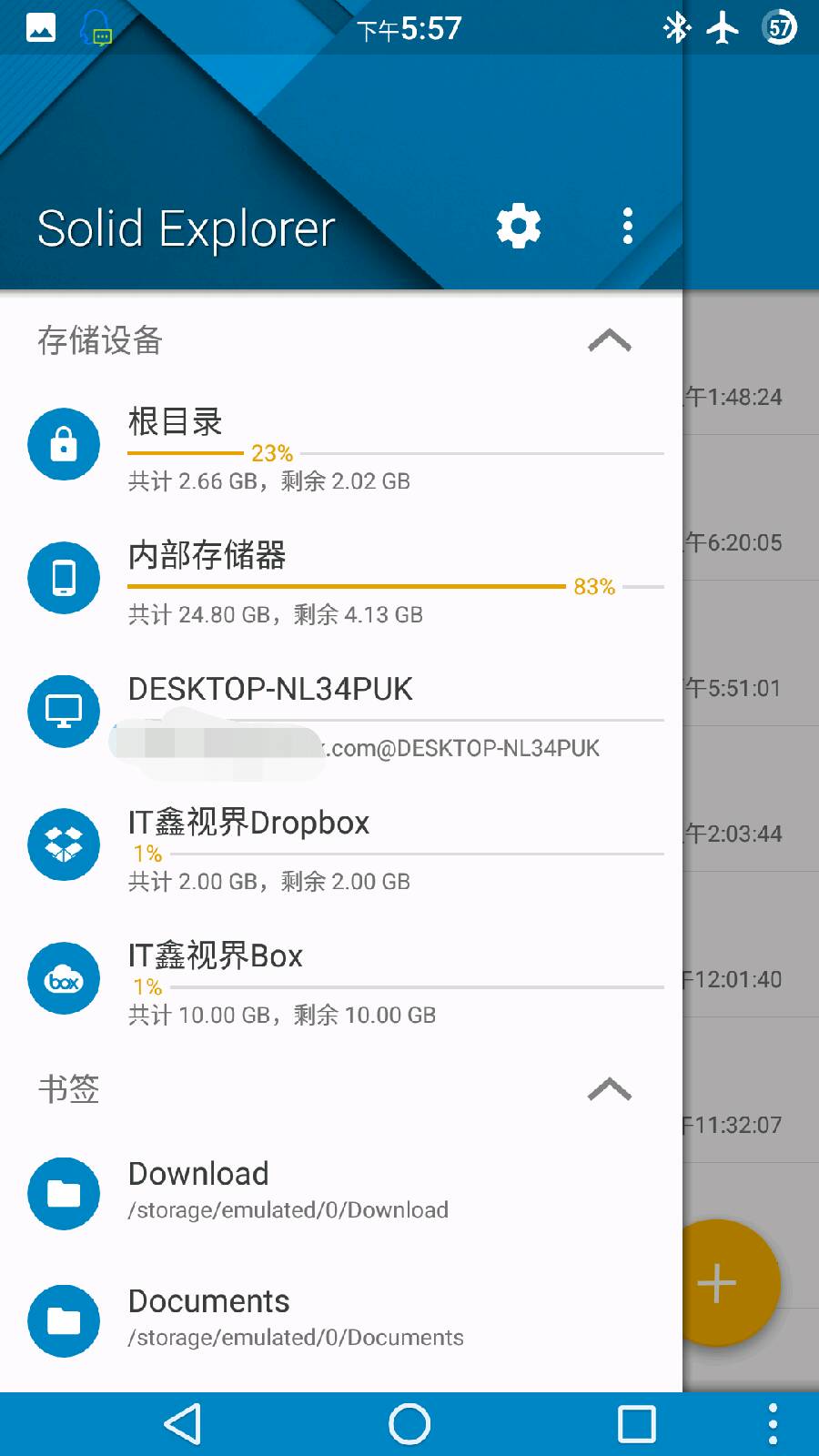Screen dimensions: 819x1456
Task: Tap the battery indicator in status bar
Action: [x=780, y=29]
